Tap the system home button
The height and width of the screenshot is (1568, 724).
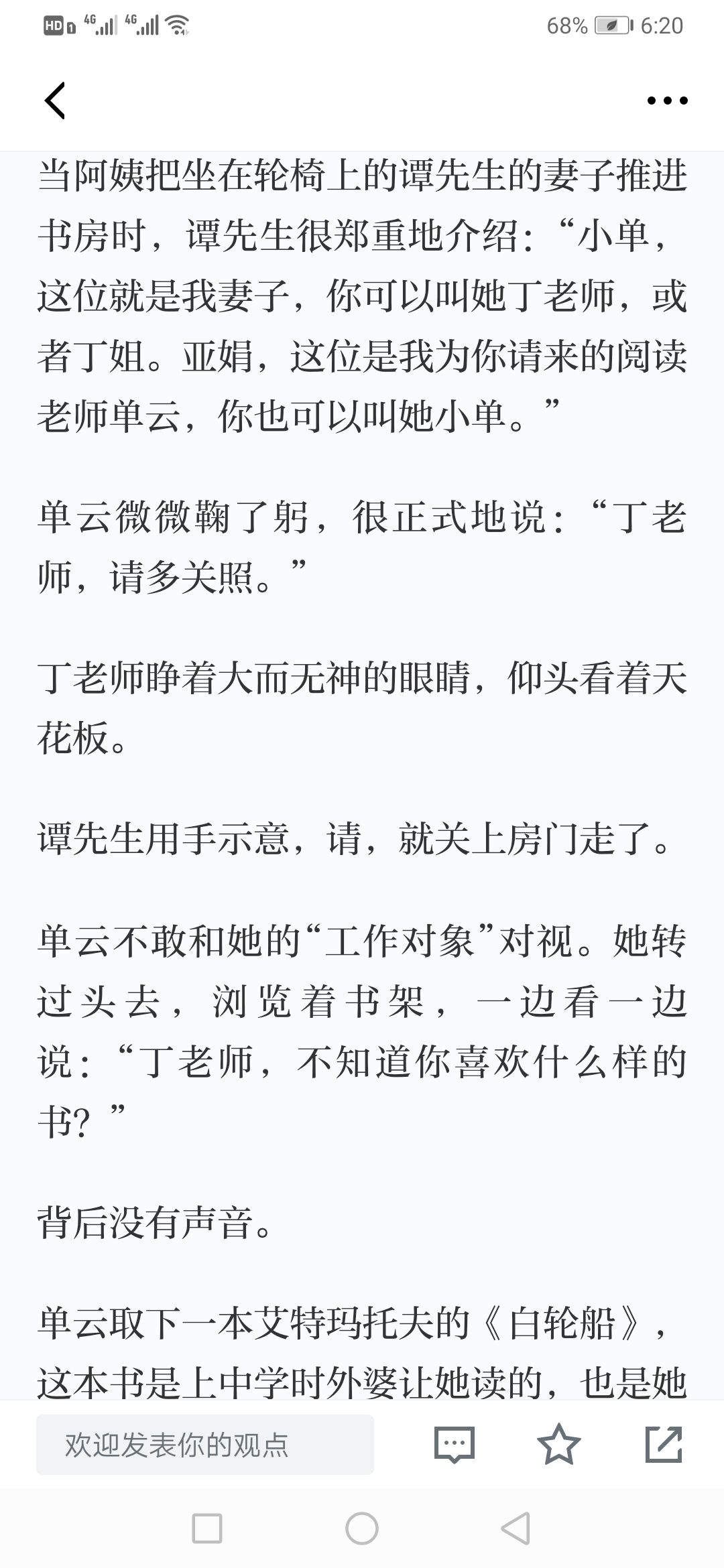click(362, 1529)
